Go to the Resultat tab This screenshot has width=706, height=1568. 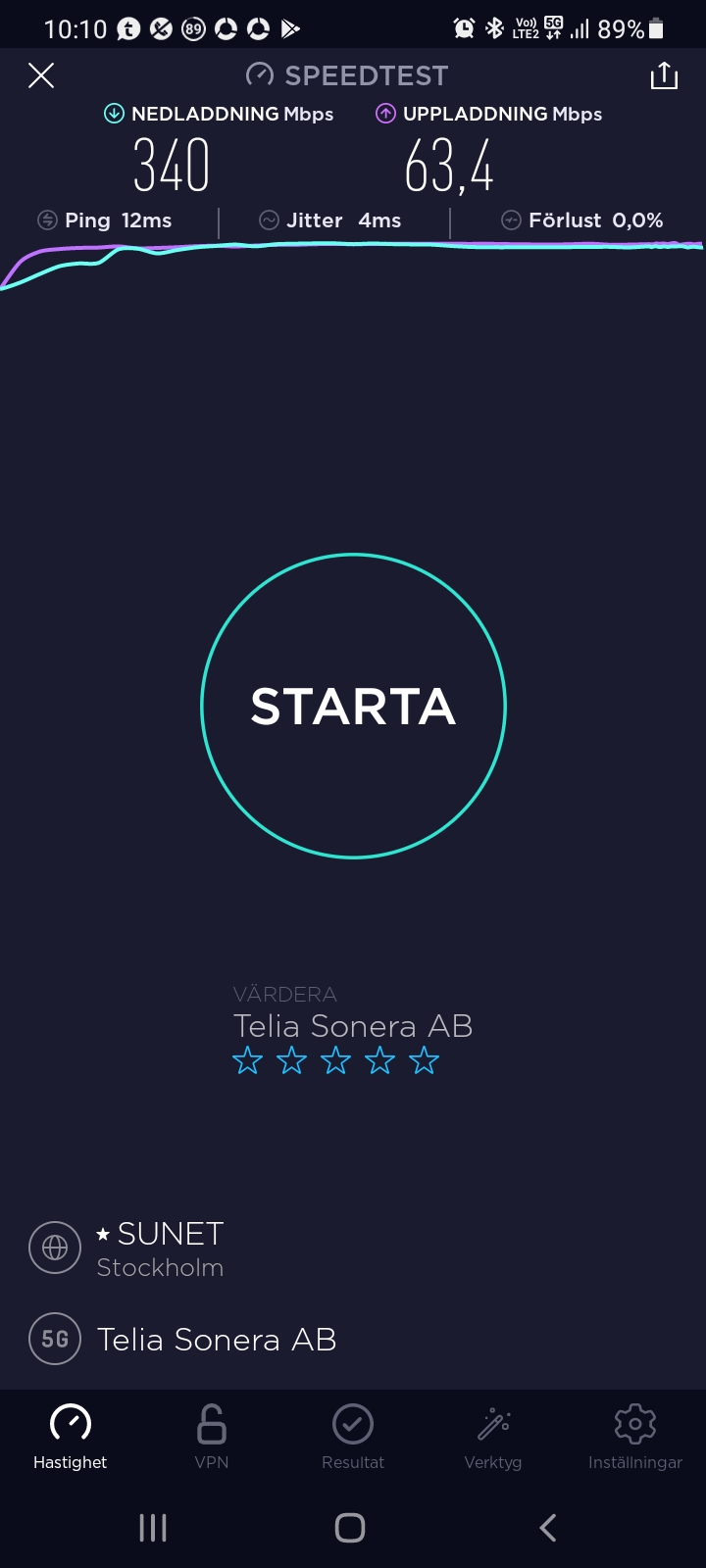tap(353, 1437)
